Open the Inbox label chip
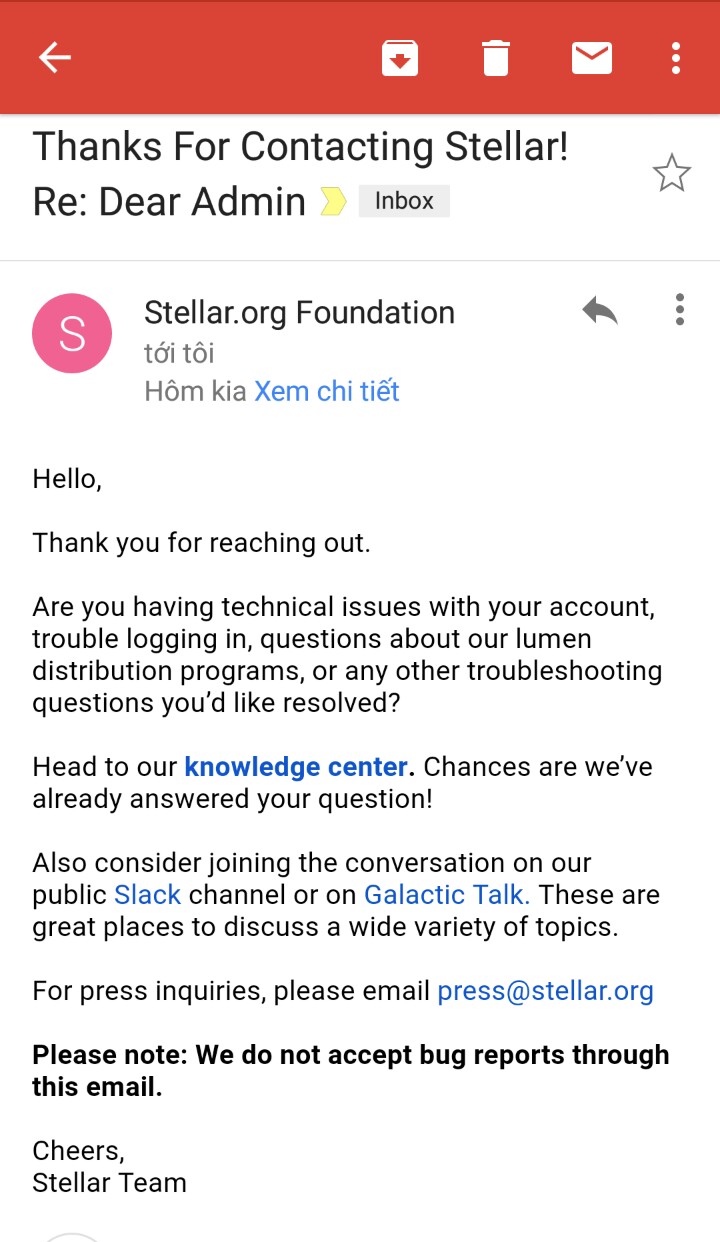720x1242 pixels. (x=404, y=201)
